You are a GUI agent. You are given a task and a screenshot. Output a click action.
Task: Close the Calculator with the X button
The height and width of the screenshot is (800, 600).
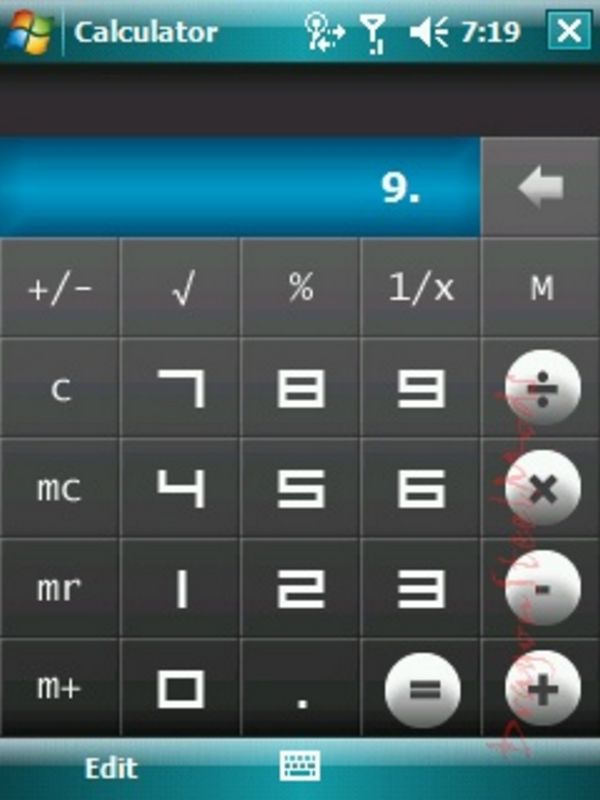point(569,31)
